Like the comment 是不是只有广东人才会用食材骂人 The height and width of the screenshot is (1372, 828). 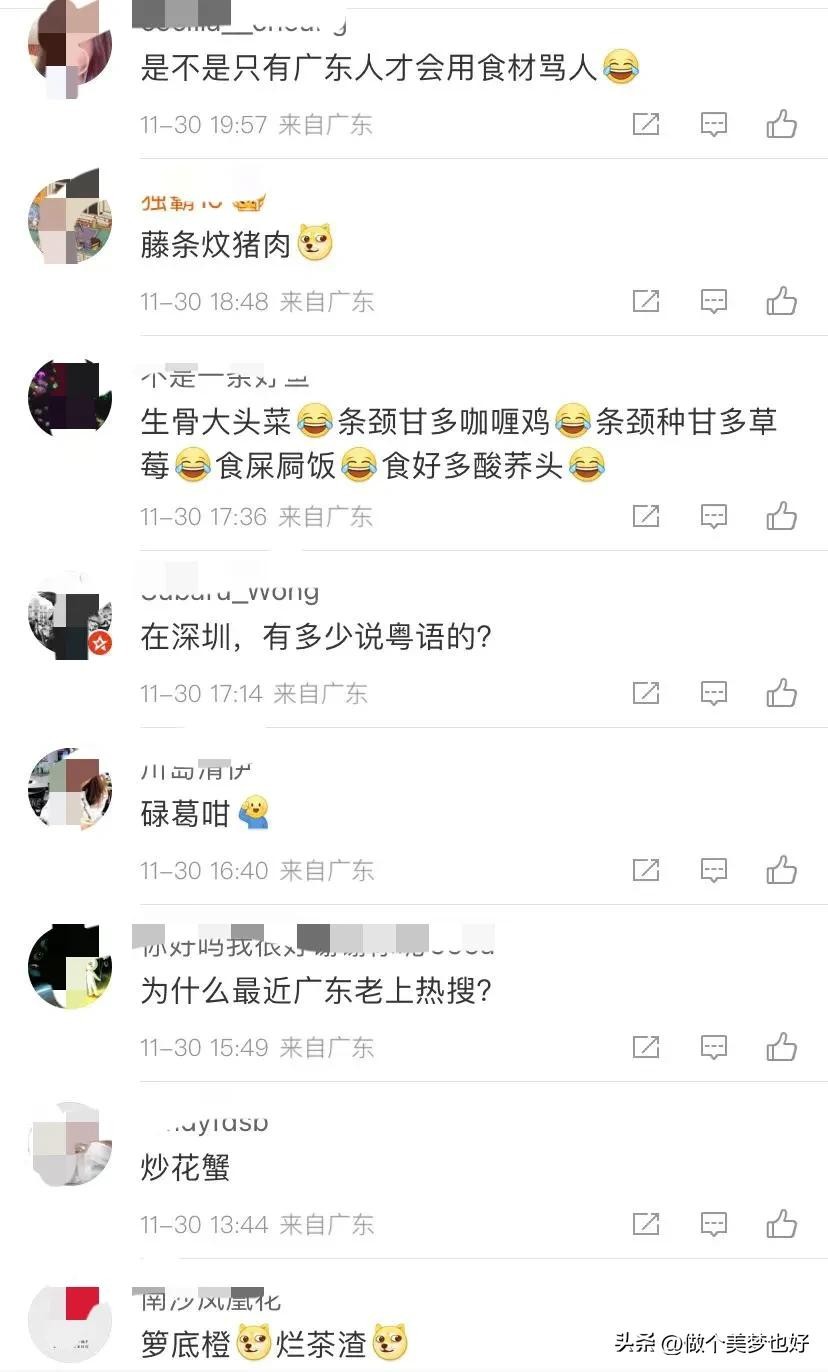tap(781, 124)
